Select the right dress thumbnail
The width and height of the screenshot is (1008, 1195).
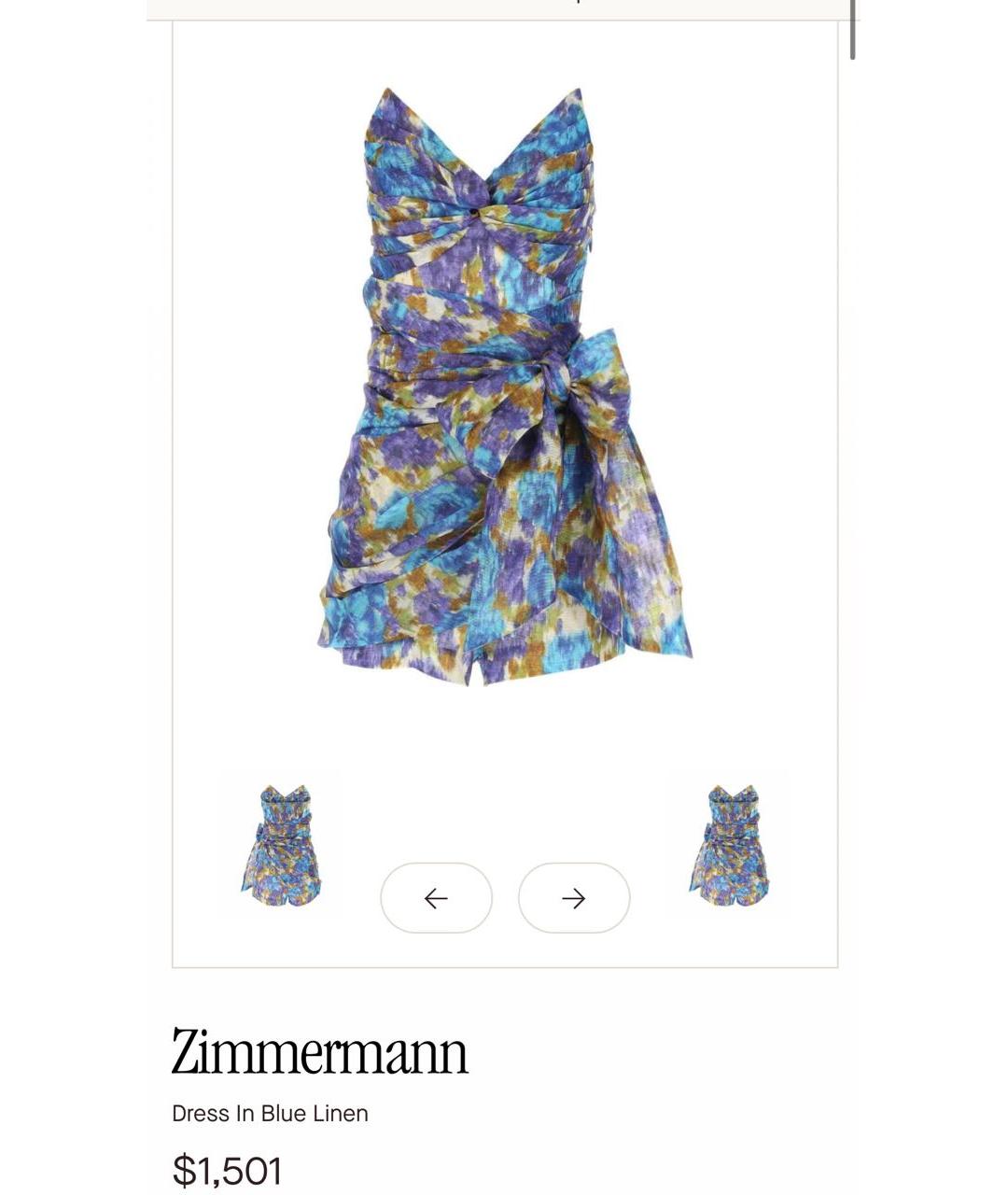tap(729, 845)
